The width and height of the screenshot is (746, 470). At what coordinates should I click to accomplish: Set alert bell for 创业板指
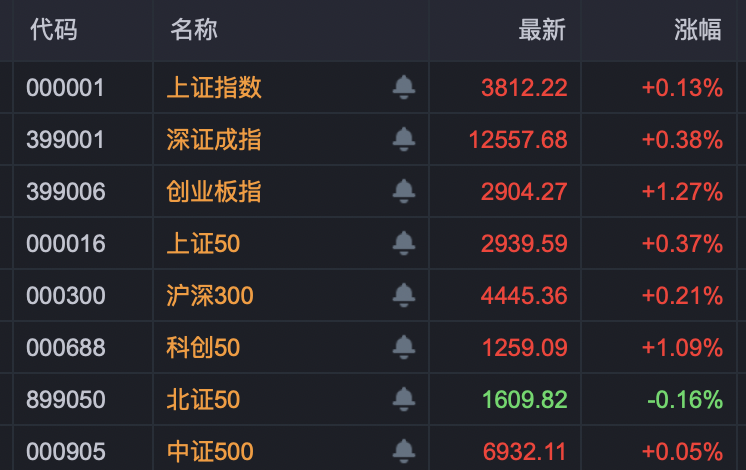(x=404, y=192)
